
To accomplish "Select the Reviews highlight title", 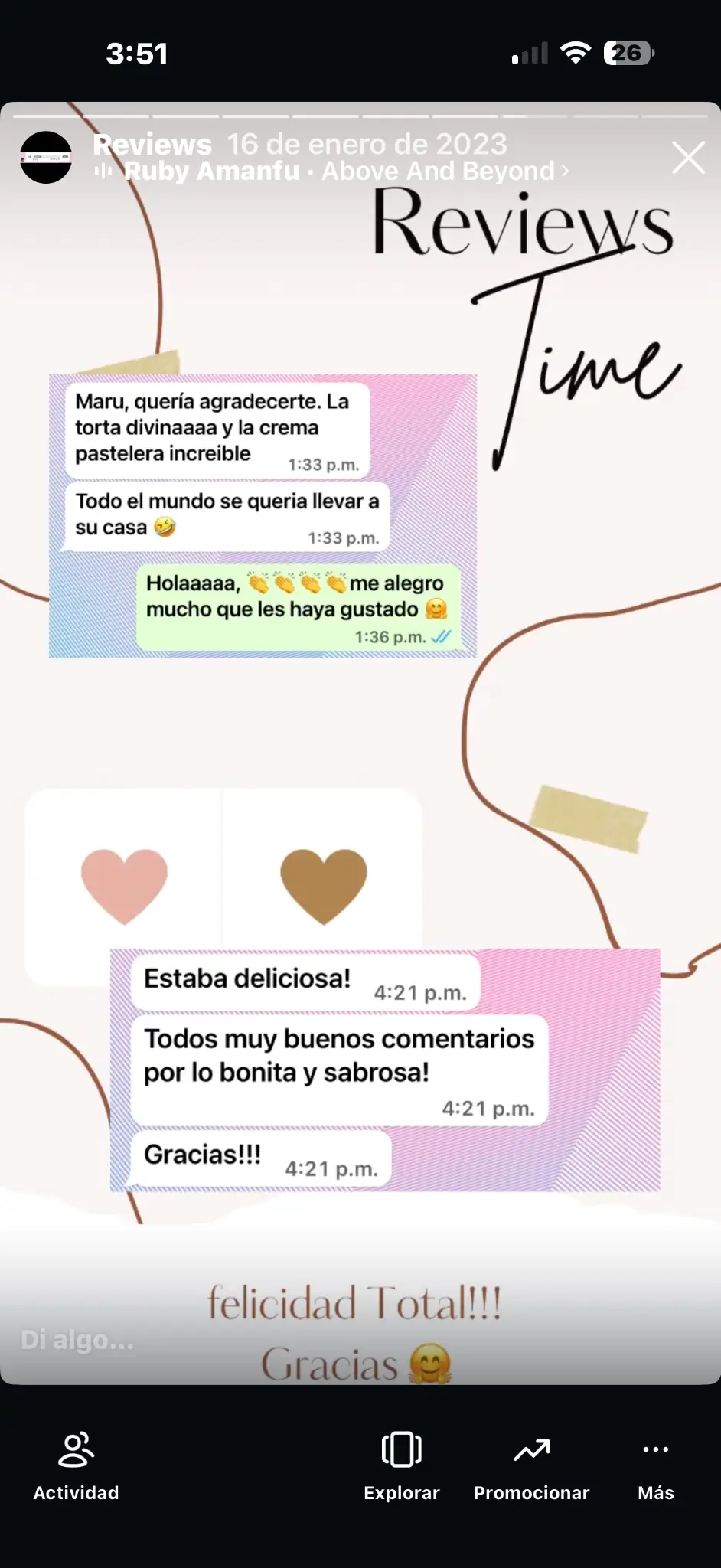I will tap(153, 144).
